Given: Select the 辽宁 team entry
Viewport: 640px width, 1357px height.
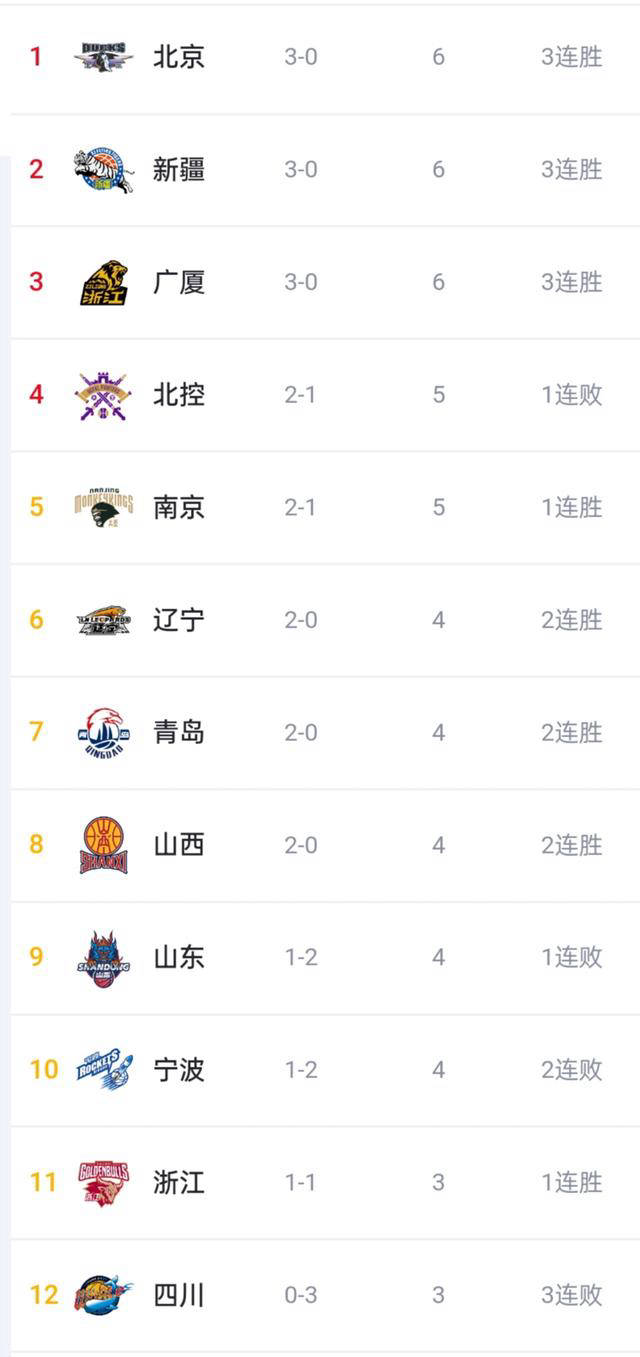Looking at the screenshot, I should pos(179,620).
